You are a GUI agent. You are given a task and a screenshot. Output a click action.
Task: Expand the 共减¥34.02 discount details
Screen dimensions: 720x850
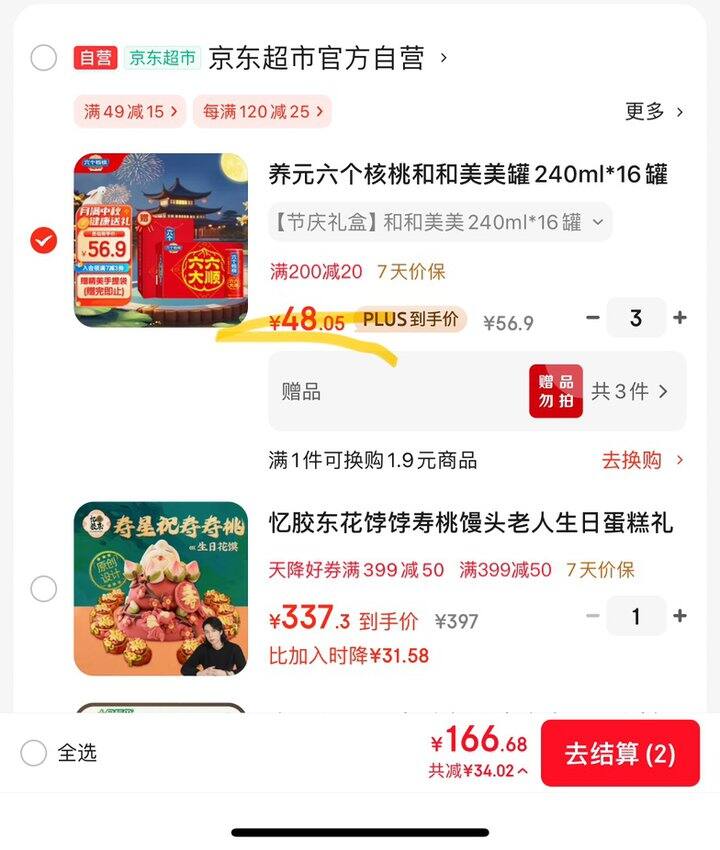pos(478,771)
